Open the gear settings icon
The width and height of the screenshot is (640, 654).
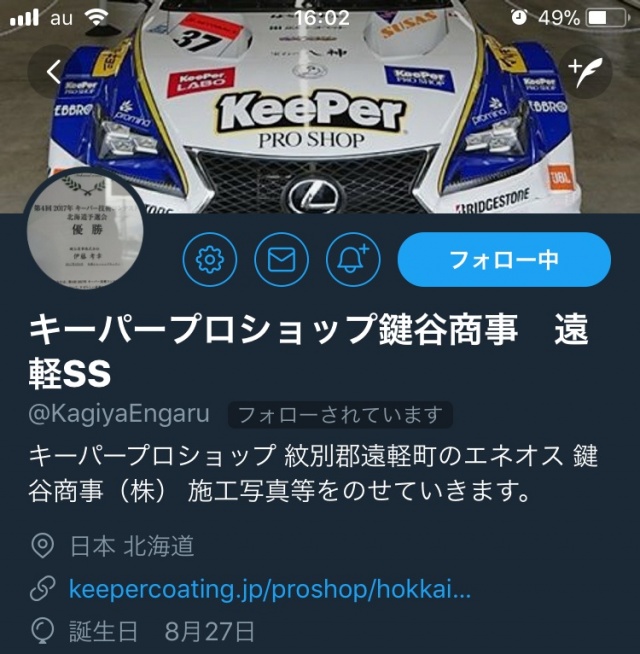[210, 261]
